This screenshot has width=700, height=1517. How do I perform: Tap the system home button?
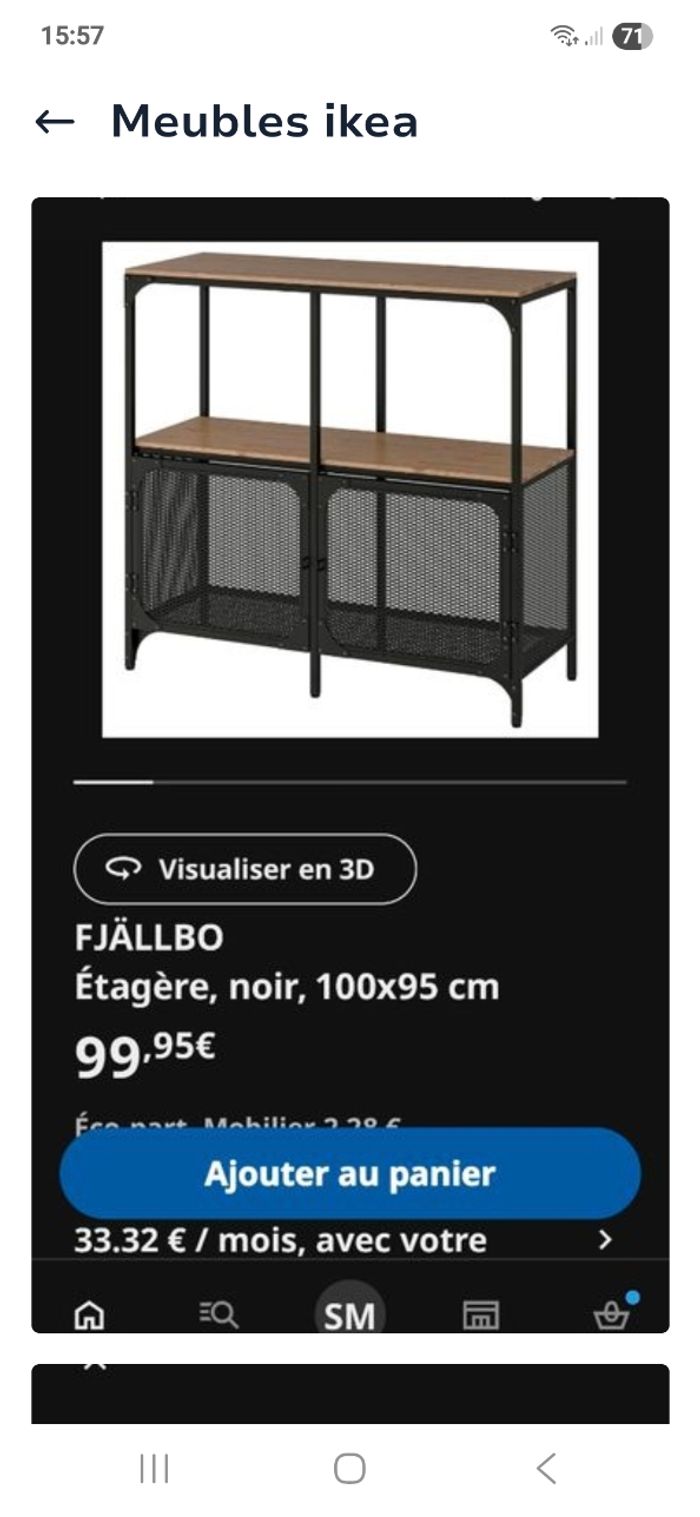(349, 1468)
